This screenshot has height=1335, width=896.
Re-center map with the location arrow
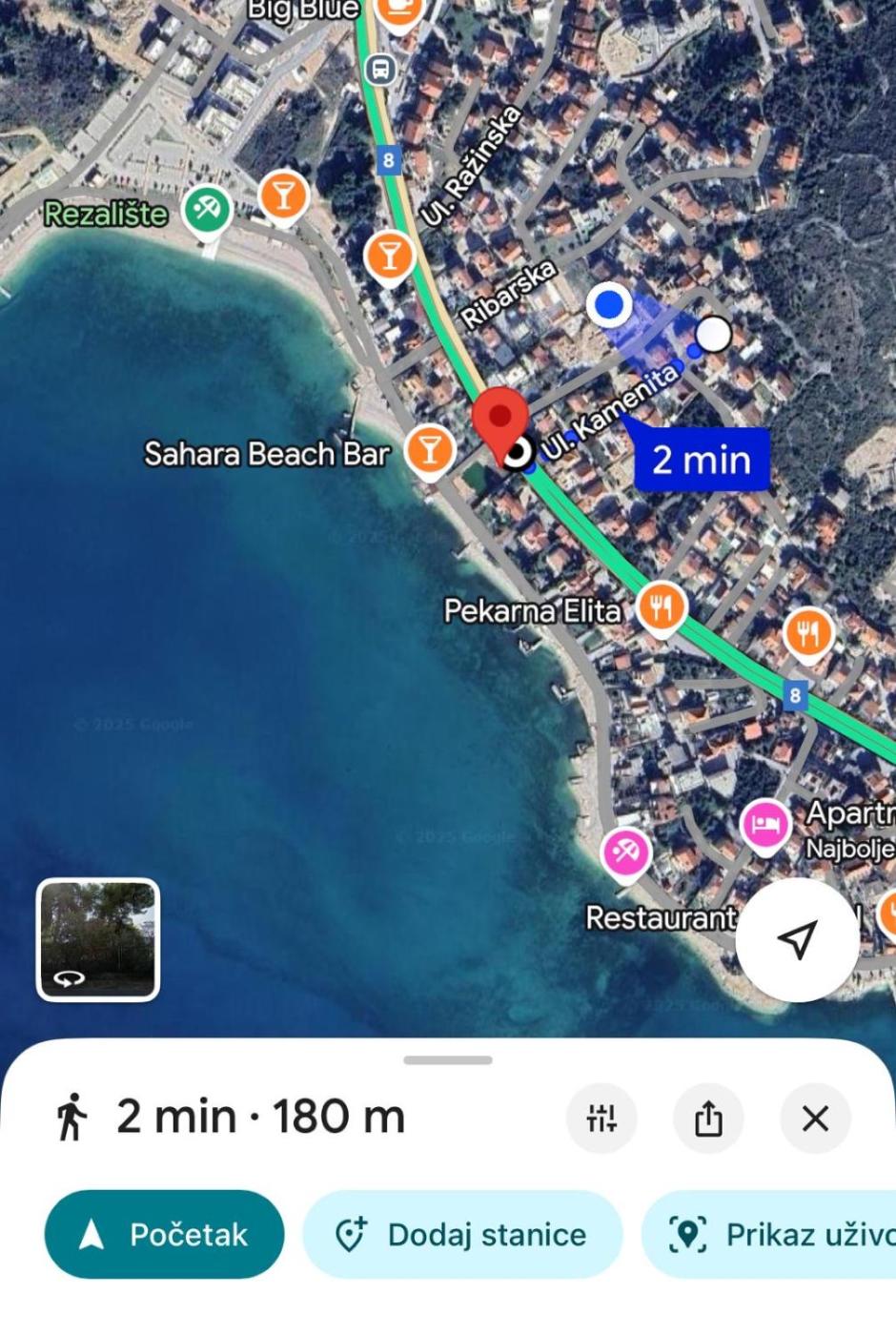pyautogui.click(x=797, y=939)
